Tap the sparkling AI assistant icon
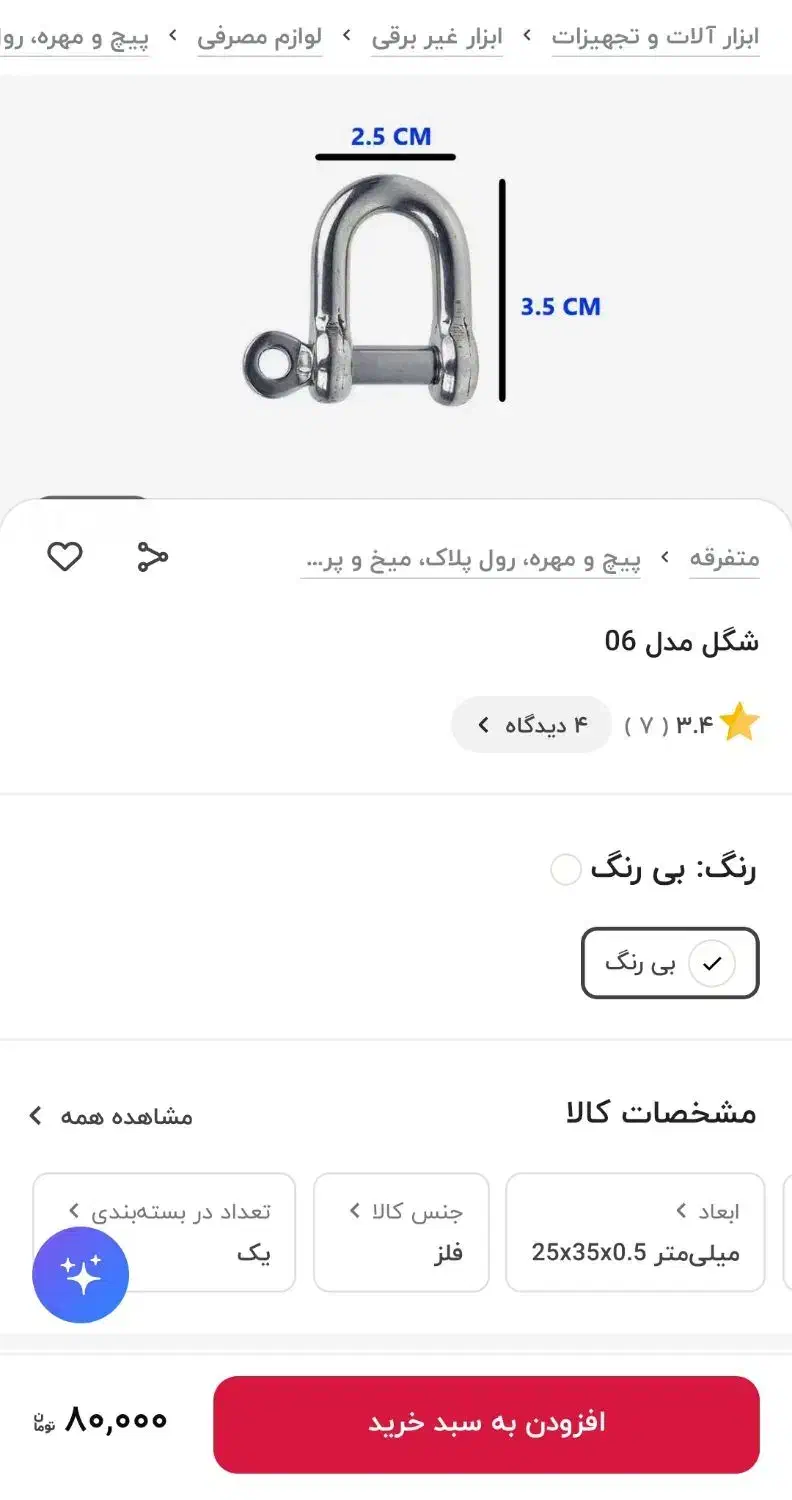Screen dimensions: 792x1500 [x=80, y=1274]
